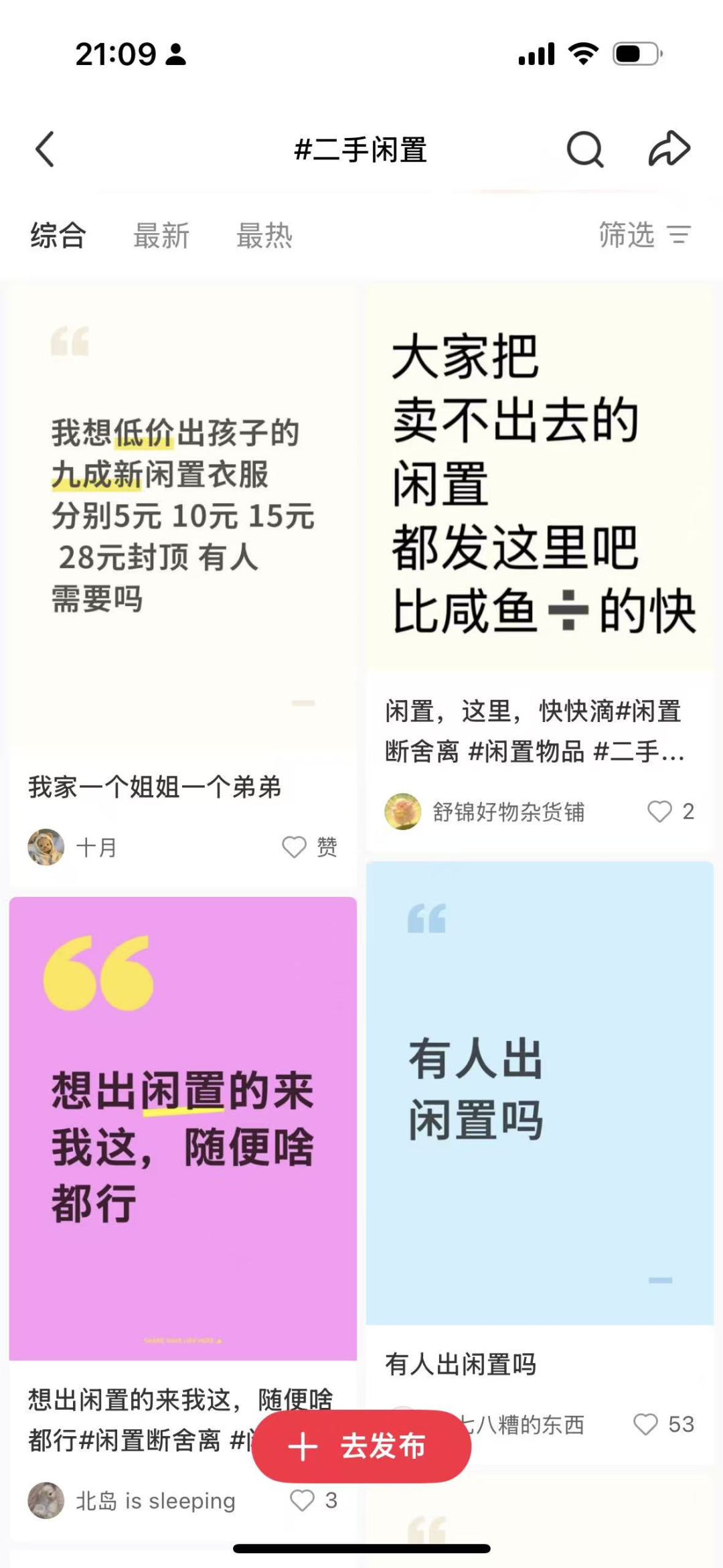Like the post by 北岛 is sleeping
The width and height of the screenshot is (723, 1568).
tap(303, 1500)
